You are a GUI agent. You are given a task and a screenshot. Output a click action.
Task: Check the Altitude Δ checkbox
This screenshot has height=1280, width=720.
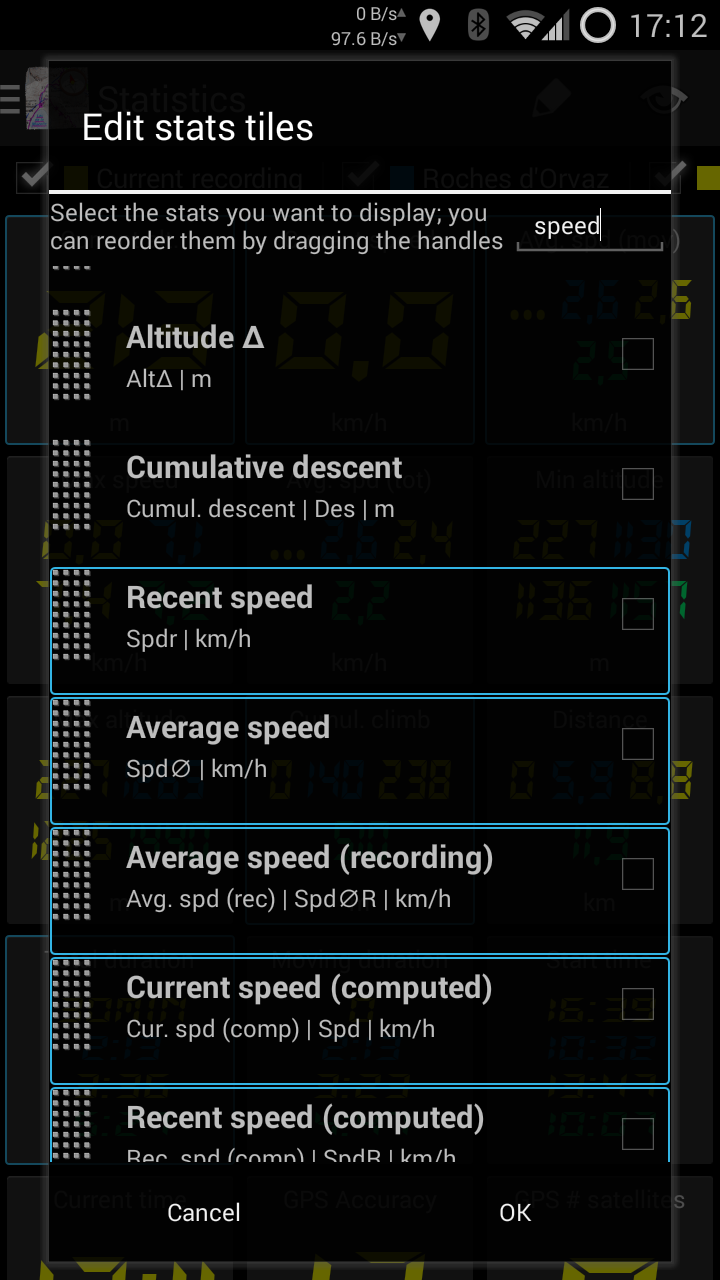pyautogui.click(x=638, y=354)
